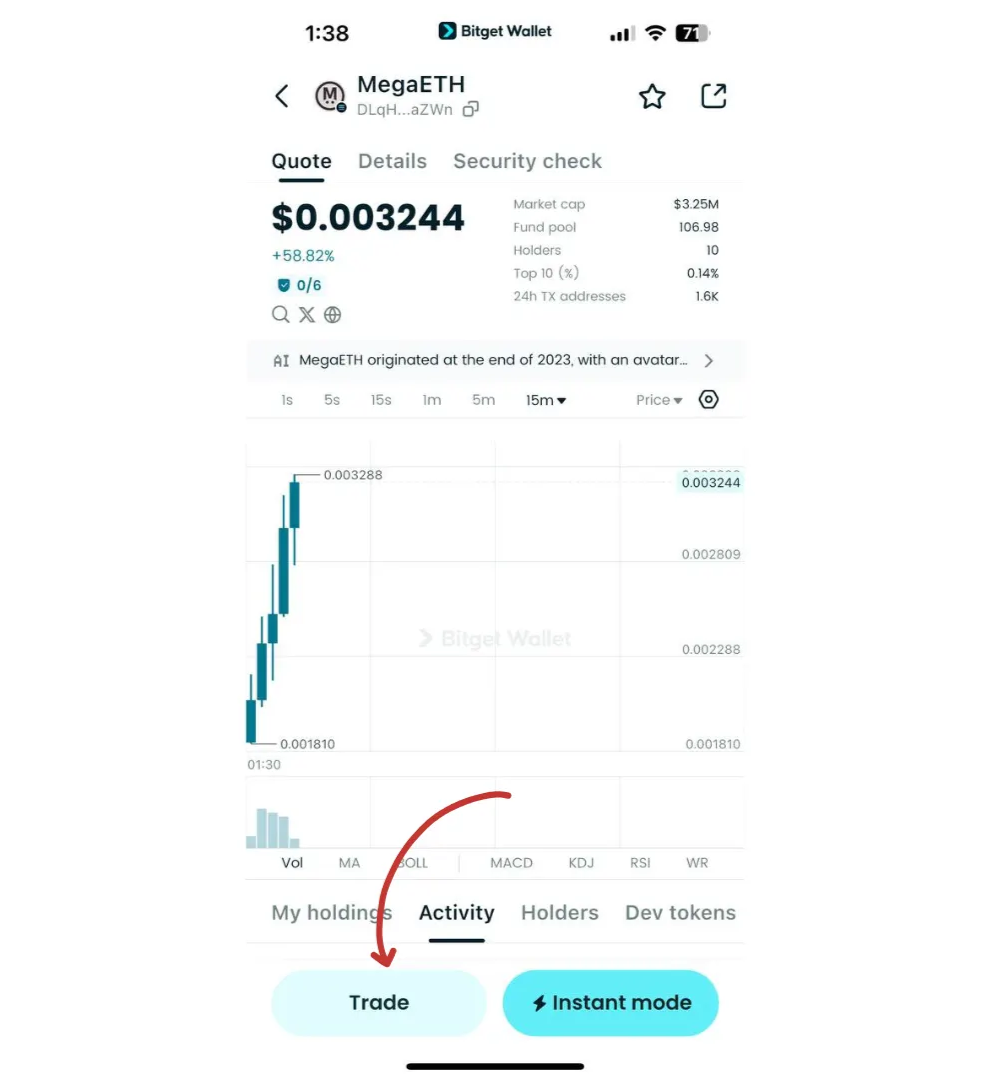Enable Instant mode trading
The width and height of the screenshot is (1000, 1080).
pos(610,1002)
